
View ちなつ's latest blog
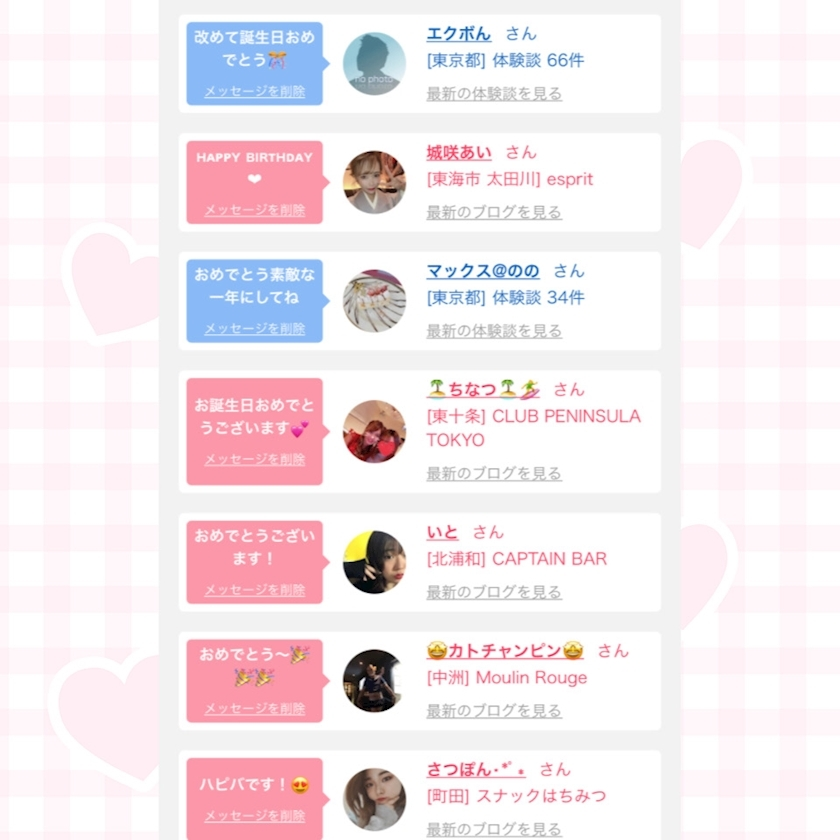[494, 473]
